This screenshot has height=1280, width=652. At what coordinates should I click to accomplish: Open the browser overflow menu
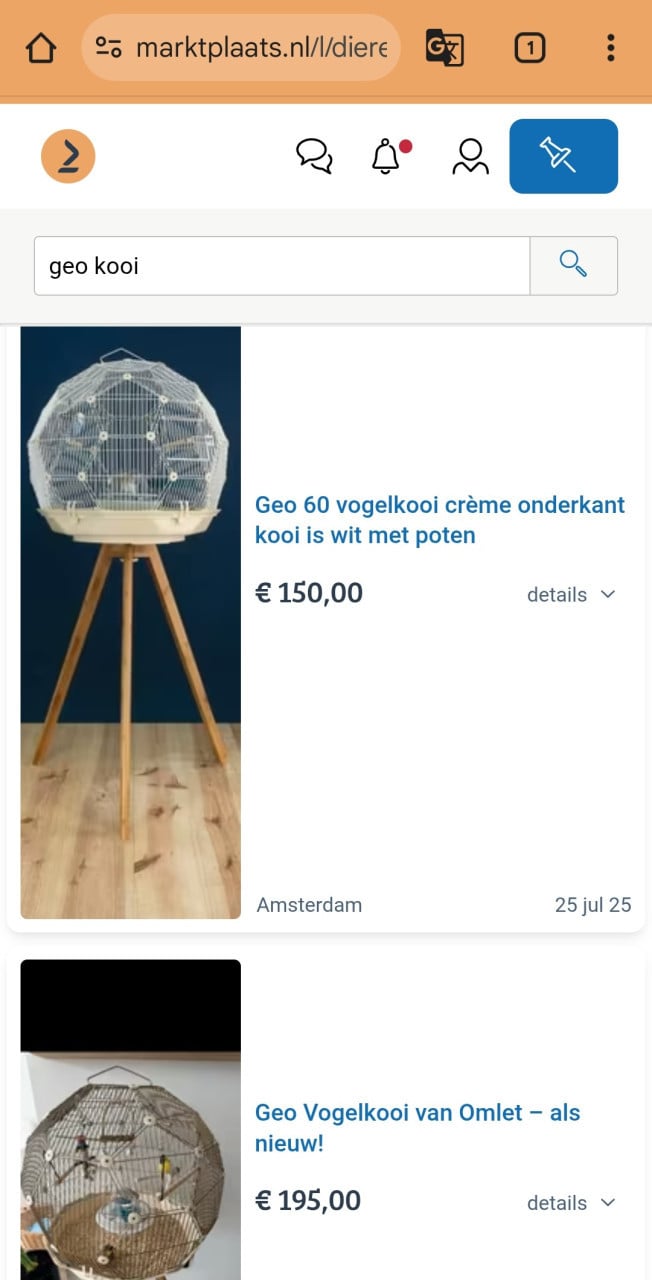610,48
